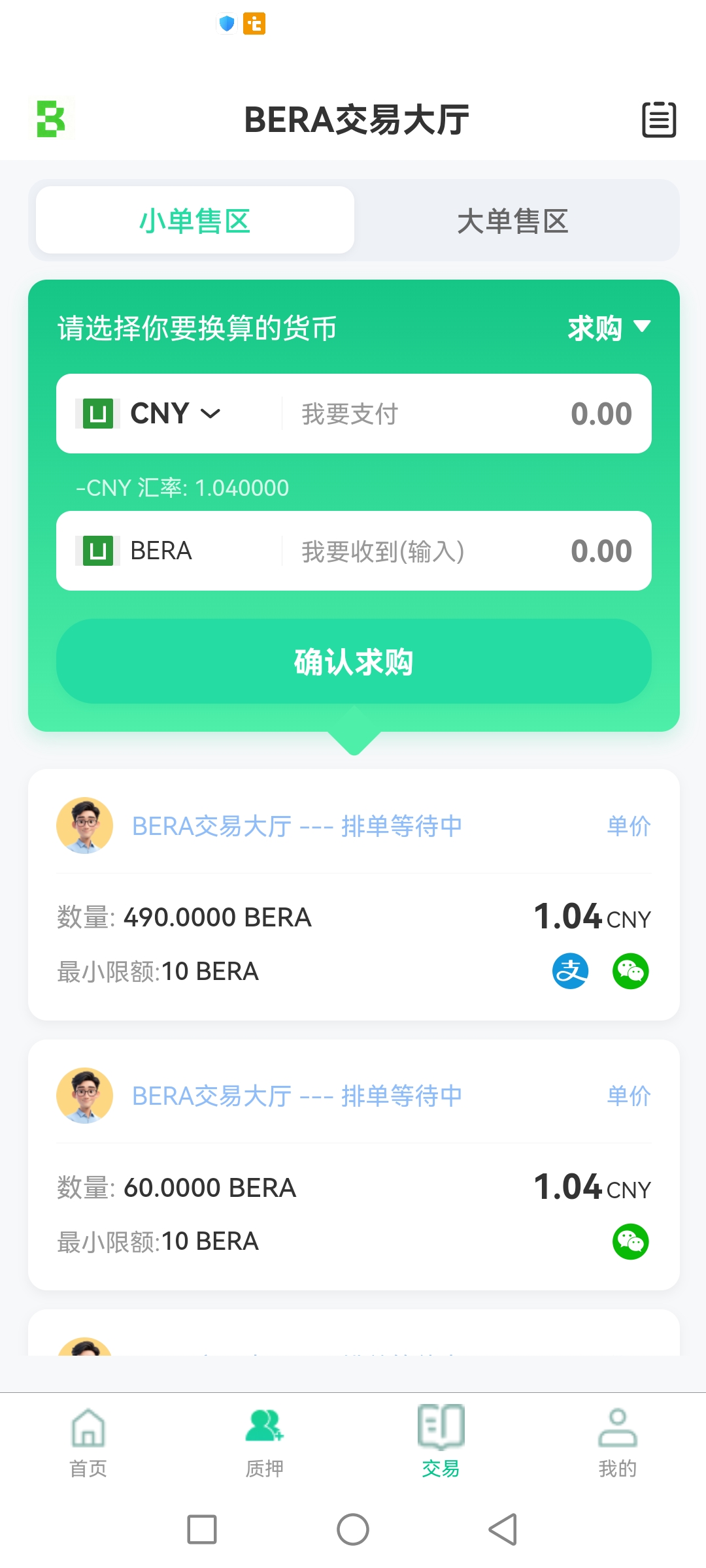The image size is (706, 1568).
Task: Select the 质押 staking icon
Action: point(264,1428)
